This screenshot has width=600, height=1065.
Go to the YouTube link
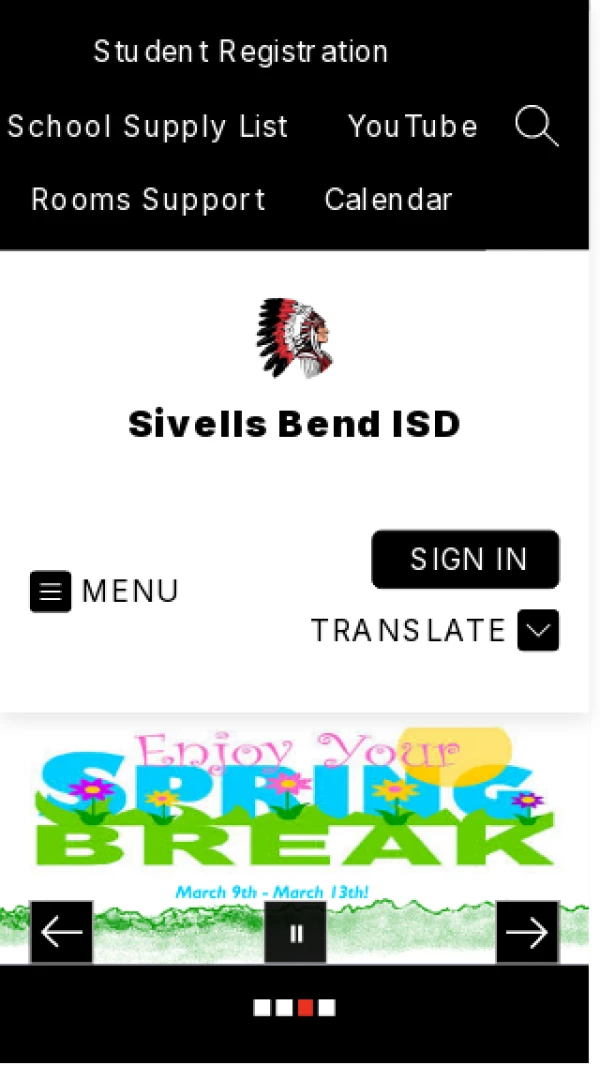(412, 127)
